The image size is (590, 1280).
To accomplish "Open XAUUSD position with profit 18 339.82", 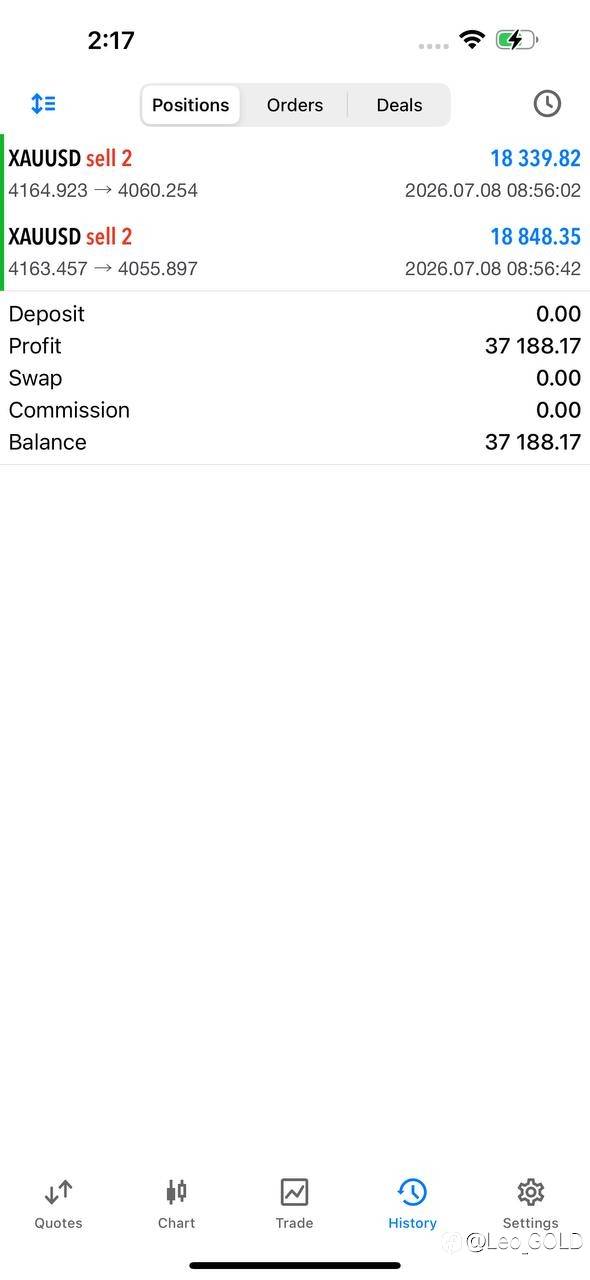I will pyautogui.click(x=295, y=173).
